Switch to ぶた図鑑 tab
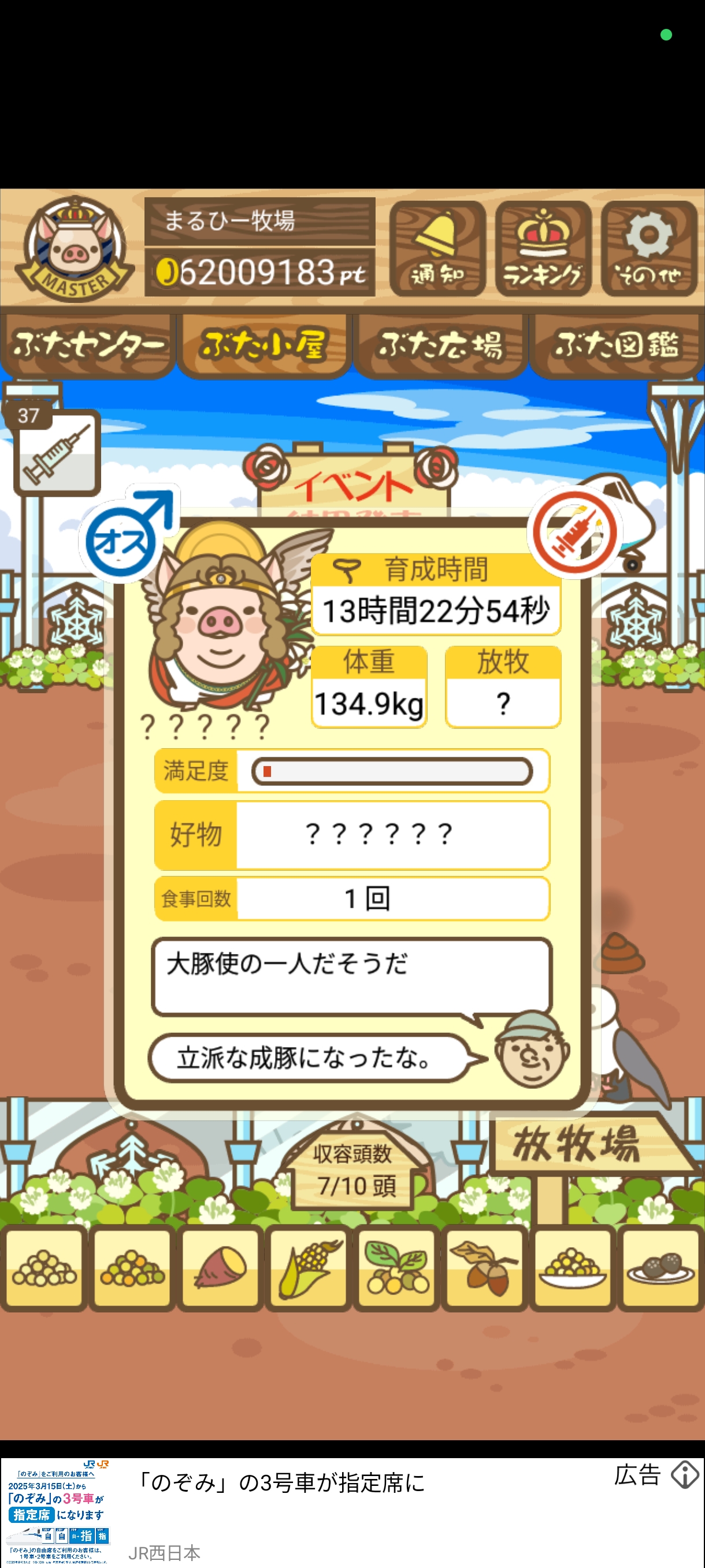The height and width of the screenshot is (1568, 705). pyautogui.click(x=616, y=346)
